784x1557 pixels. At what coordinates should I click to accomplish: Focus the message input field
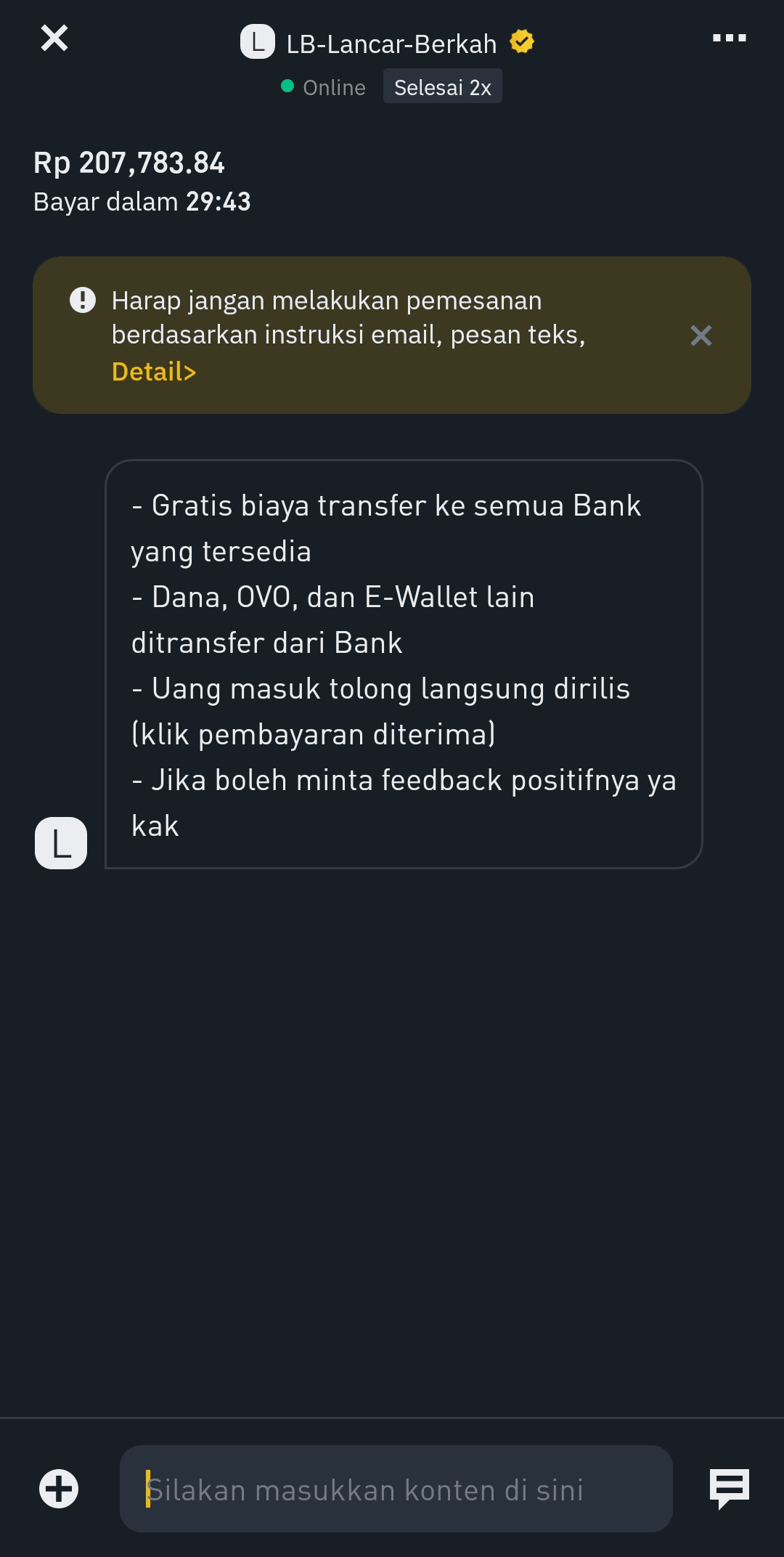[x=396, y=1489]
